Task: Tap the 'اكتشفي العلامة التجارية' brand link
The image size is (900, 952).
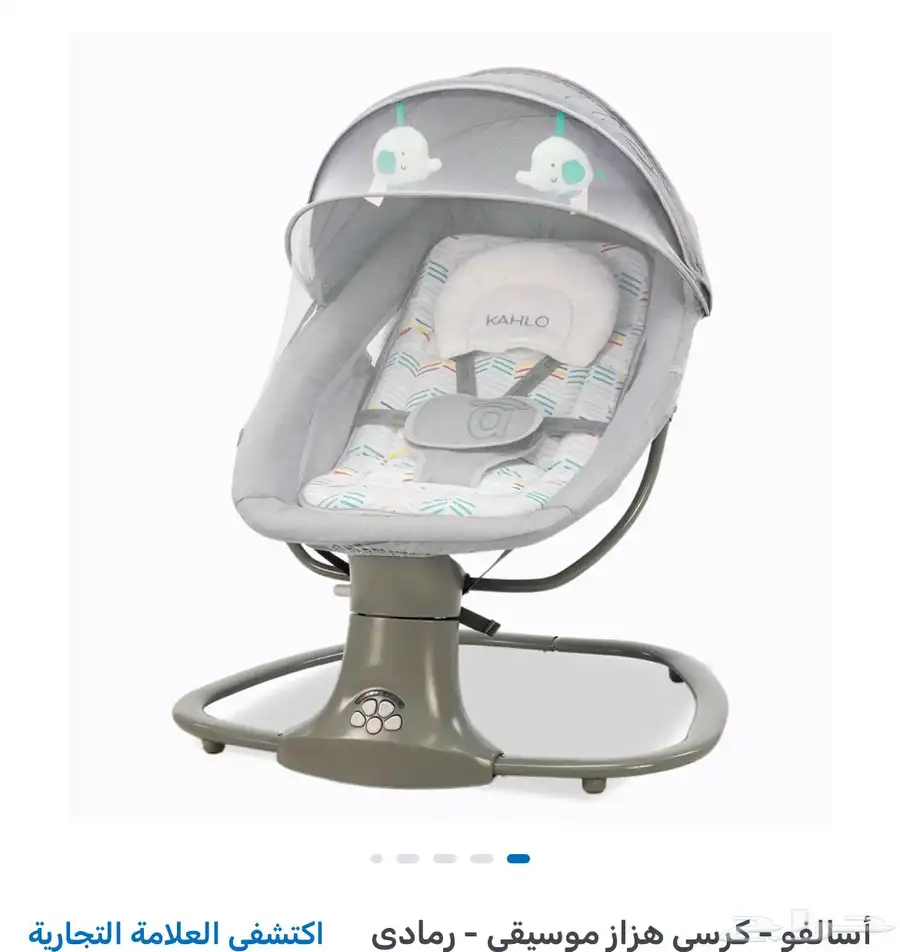Action: pyautogui.click(x=175, y=935)
